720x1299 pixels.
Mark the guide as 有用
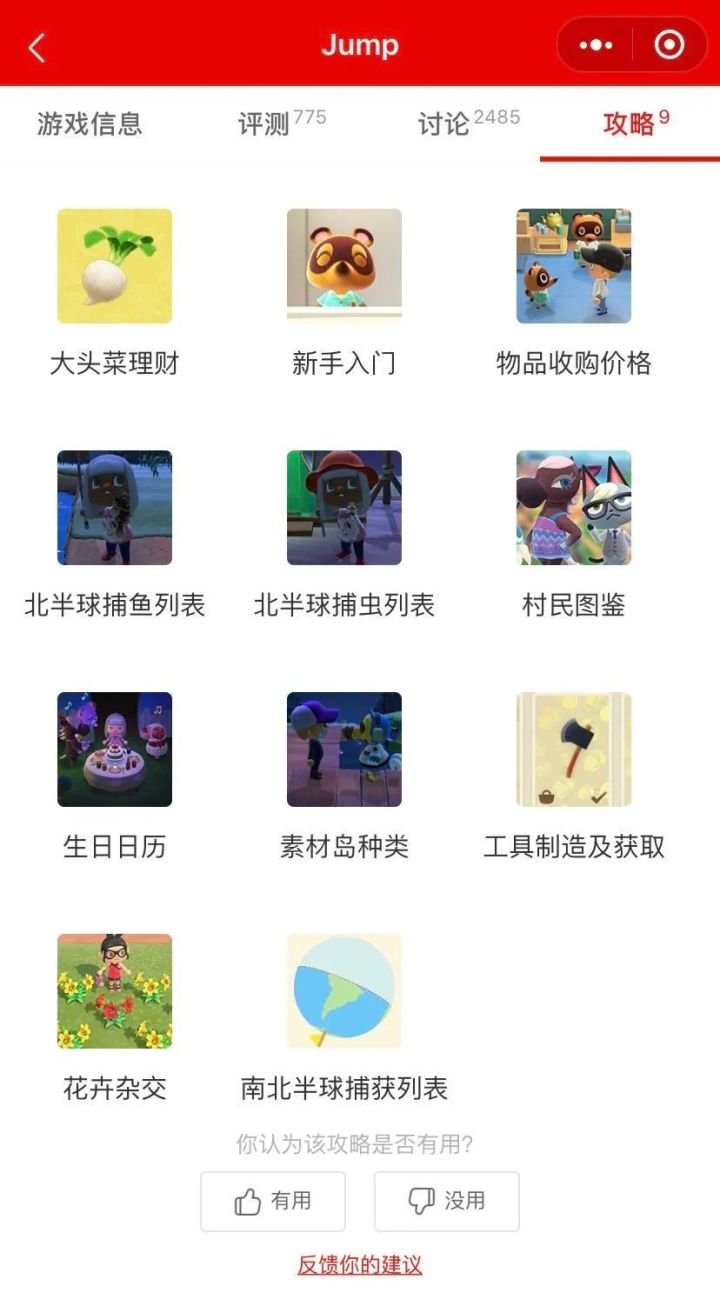tap(273, 1201)
